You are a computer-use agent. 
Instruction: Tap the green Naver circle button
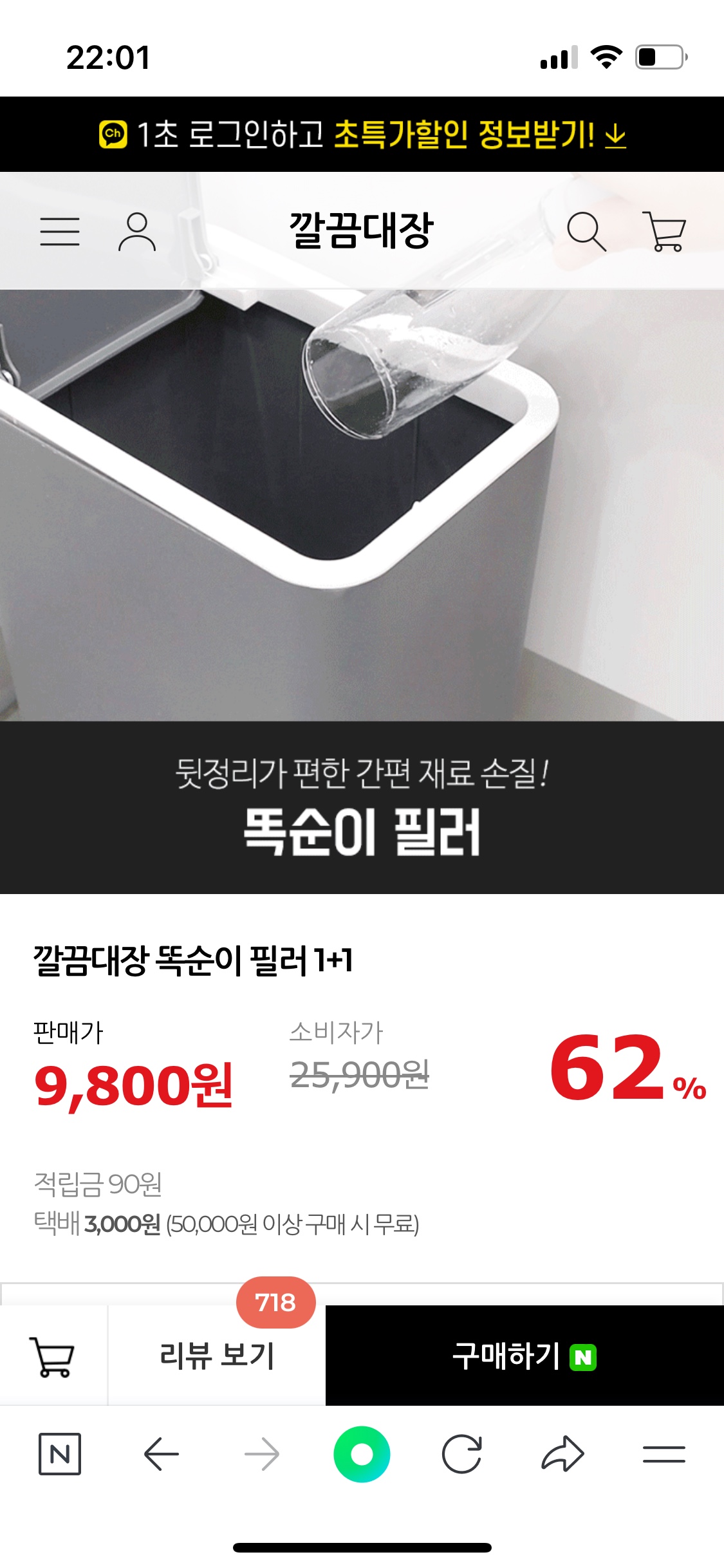tap(362, 1454)
